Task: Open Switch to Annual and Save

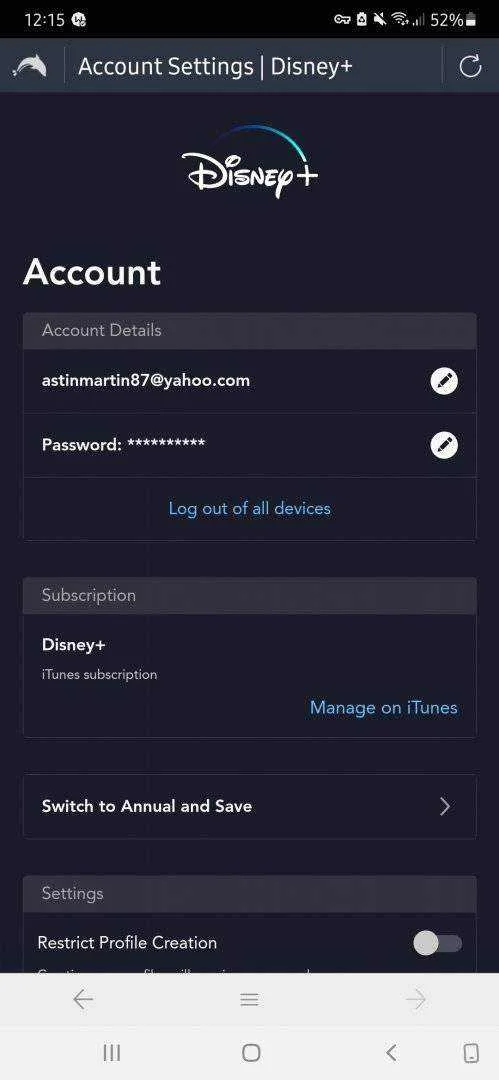Action: click(250, 807)
